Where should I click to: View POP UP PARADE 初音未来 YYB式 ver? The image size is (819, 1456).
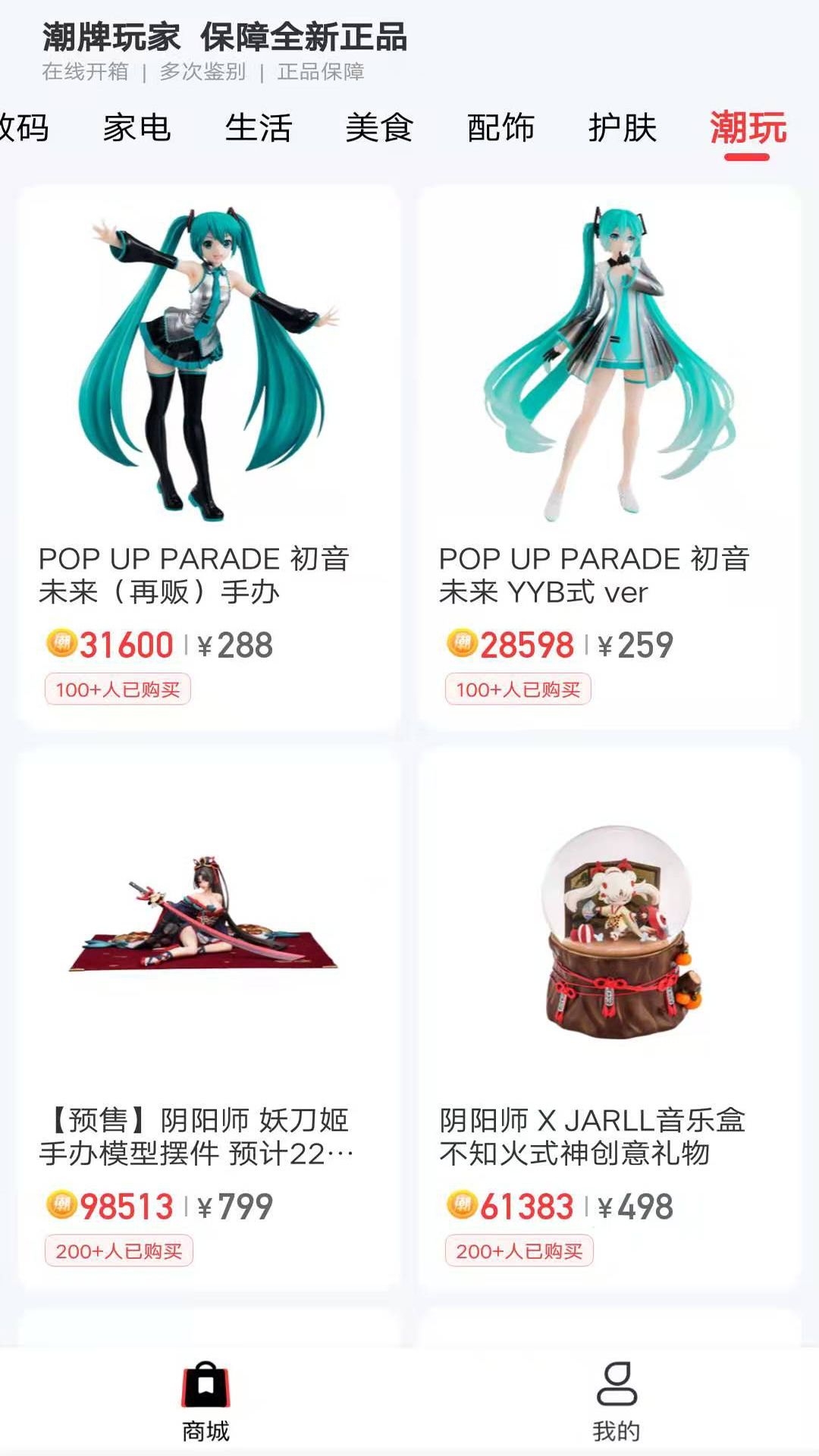[609, 455]
